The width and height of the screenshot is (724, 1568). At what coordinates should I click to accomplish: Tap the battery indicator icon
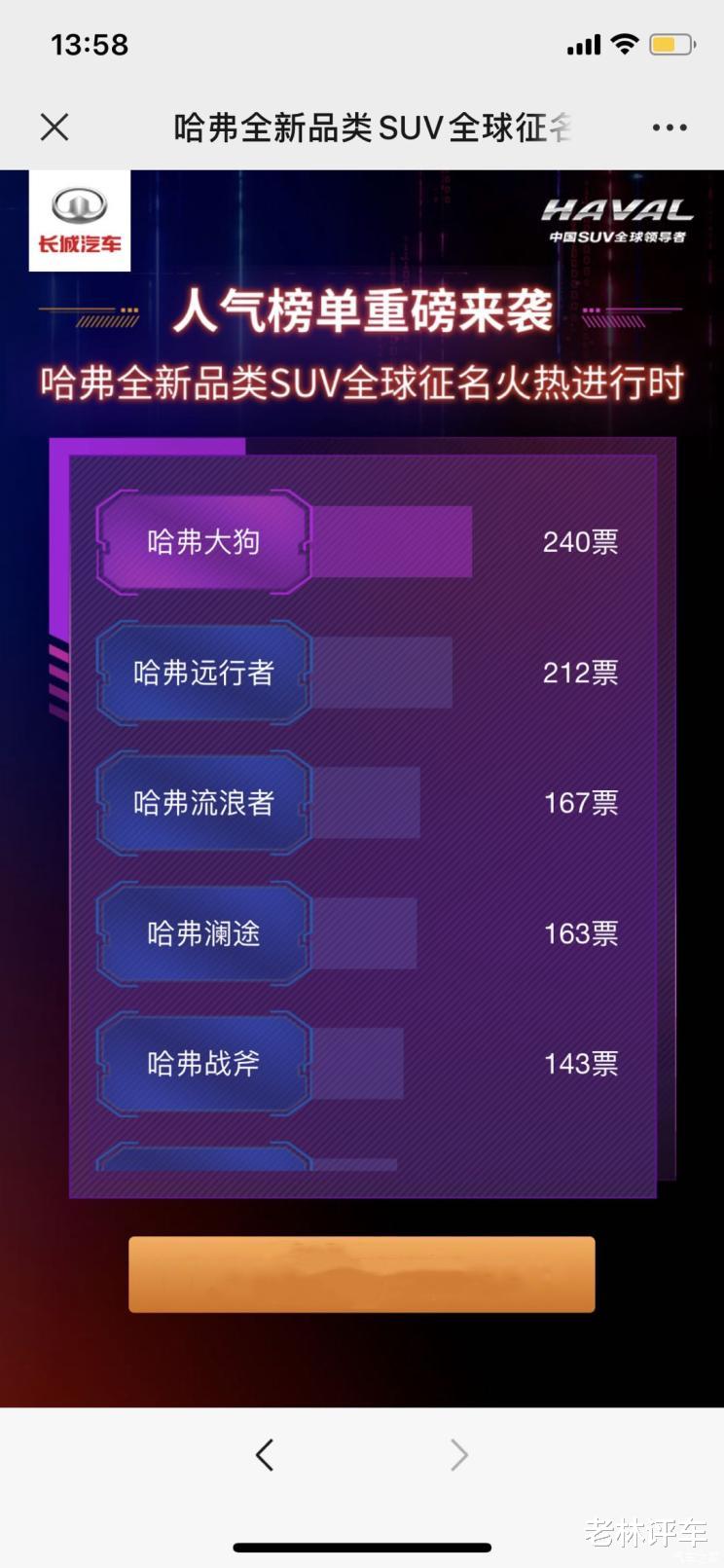coord(670,43)
